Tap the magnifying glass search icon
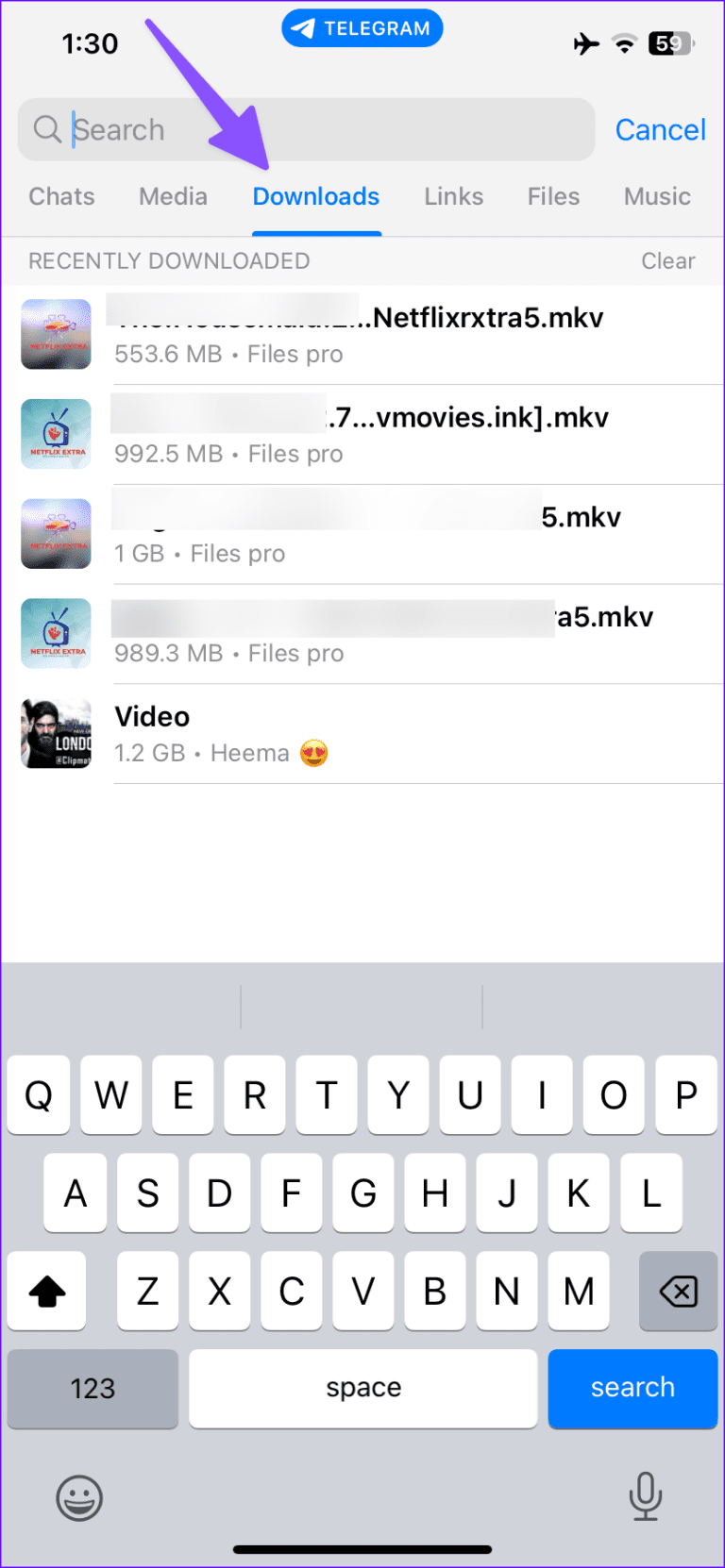Image resolution: width=725 pixels, height=1568 pixels. [x=46, y=129]
